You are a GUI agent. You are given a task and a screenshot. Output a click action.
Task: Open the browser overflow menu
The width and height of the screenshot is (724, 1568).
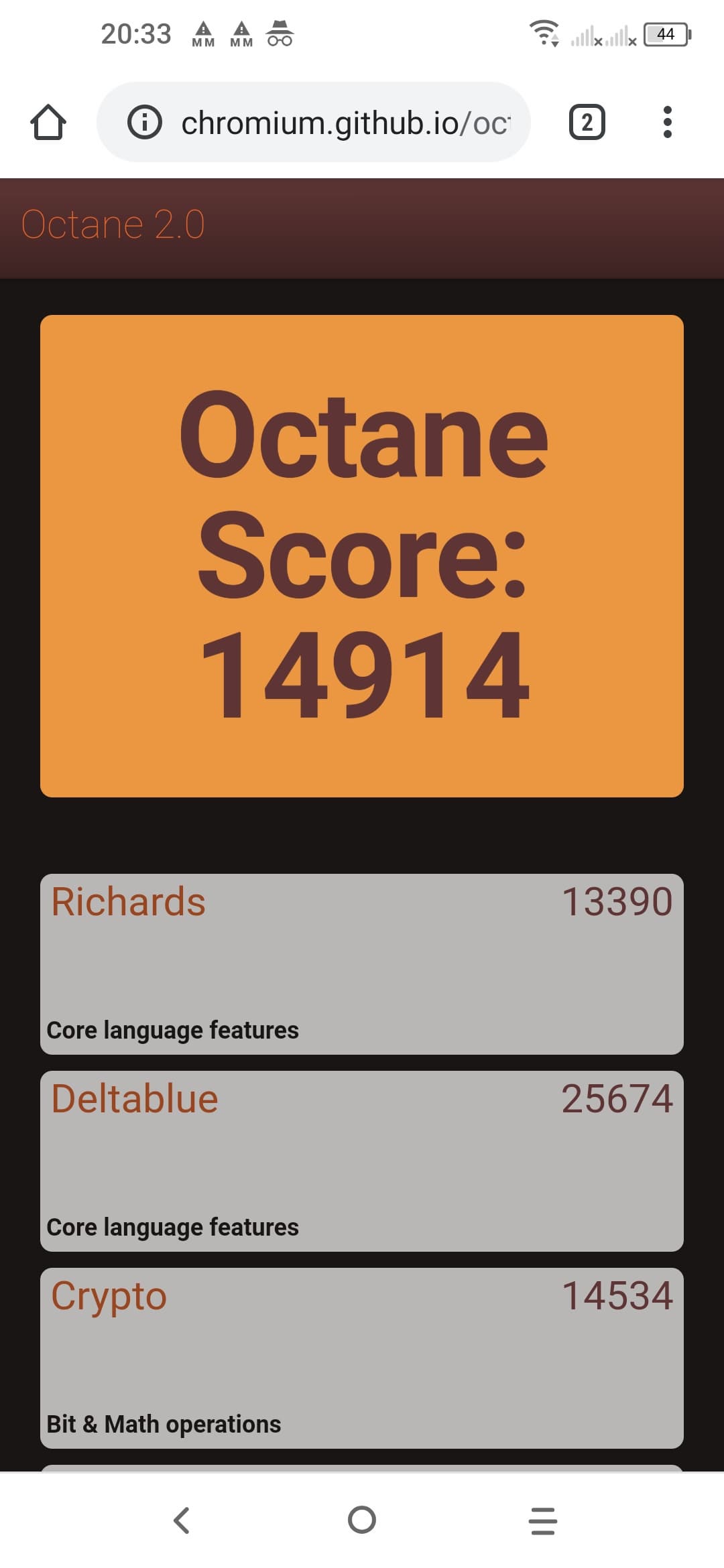pyautogui.click(x=666, y=123)
